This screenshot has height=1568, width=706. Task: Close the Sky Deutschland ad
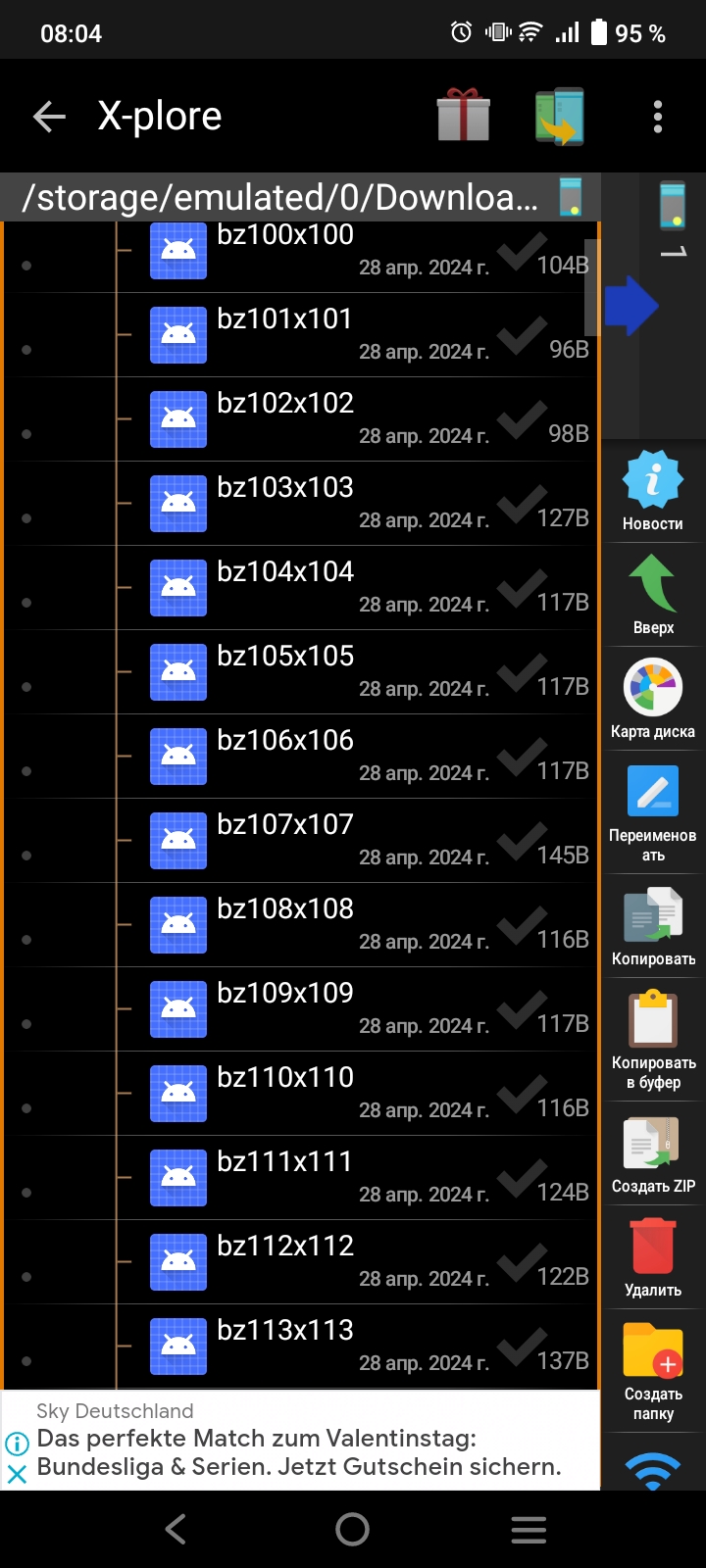tap(17, 1473)
